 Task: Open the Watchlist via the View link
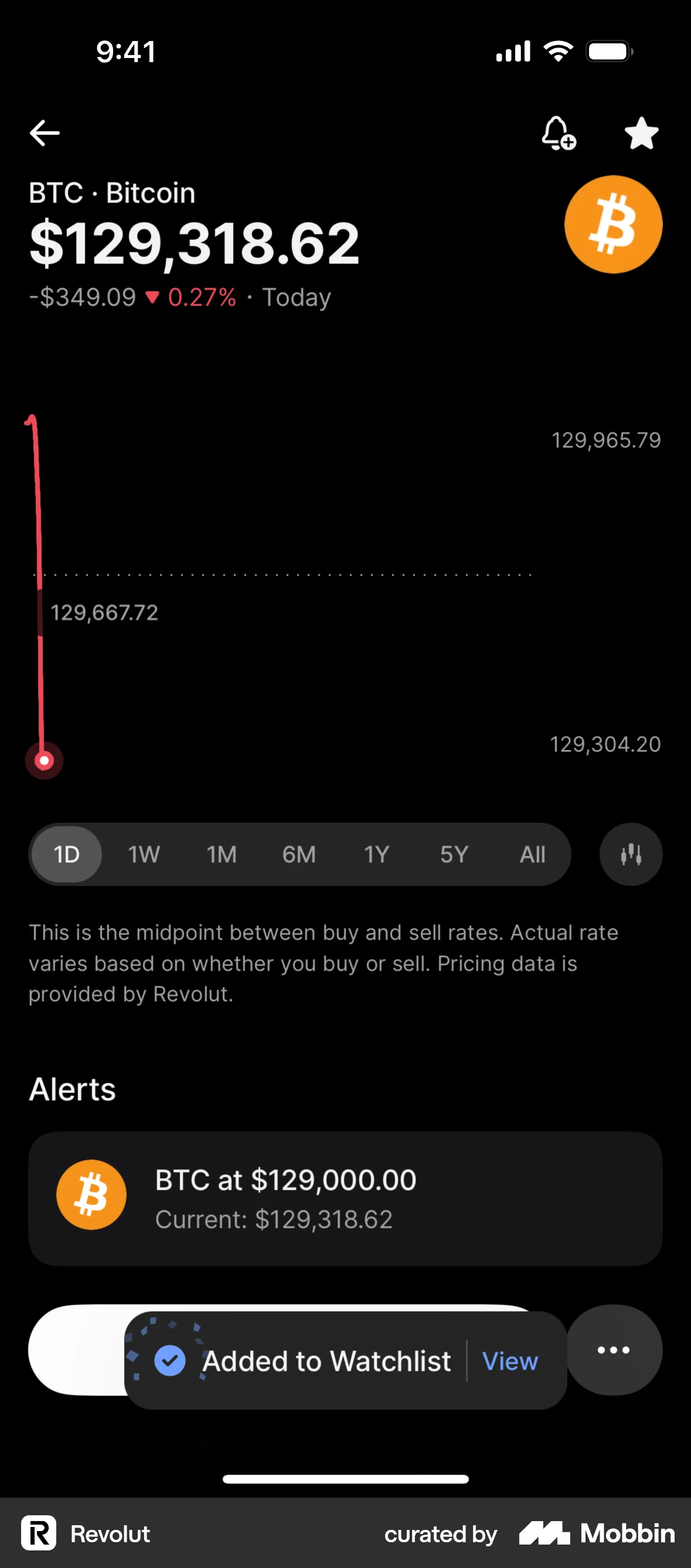click(x=510, y=1362)
